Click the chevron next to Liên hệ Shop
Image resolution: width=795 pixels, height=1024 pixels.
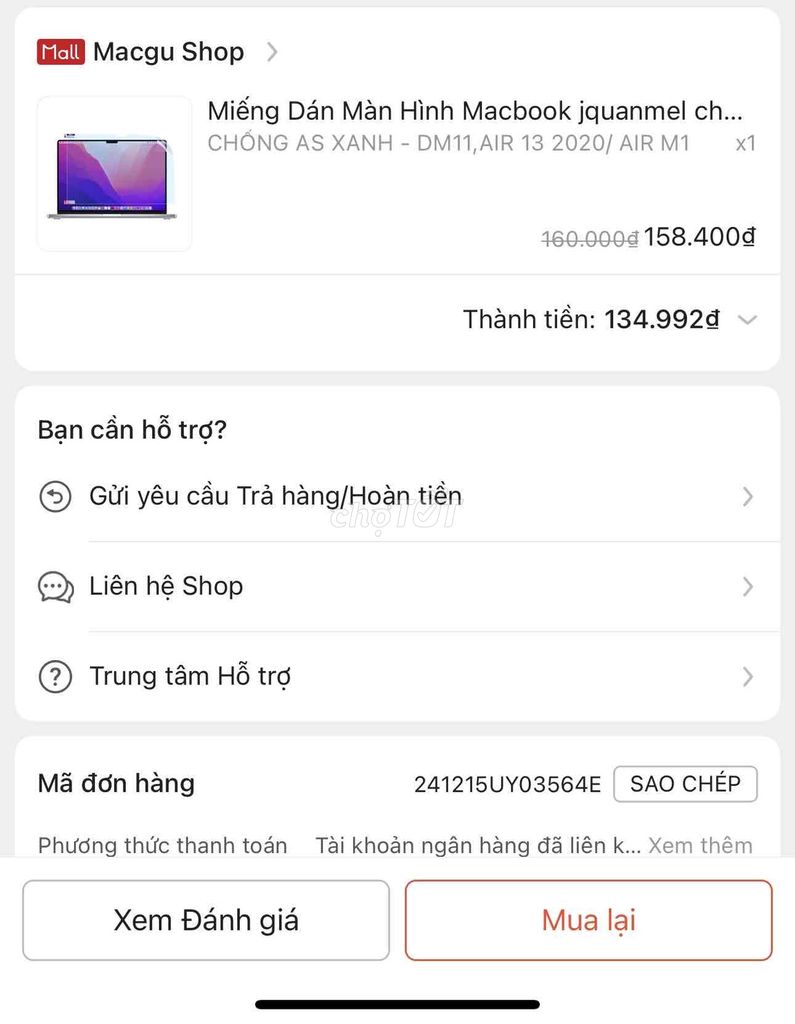tap(748, 587)
